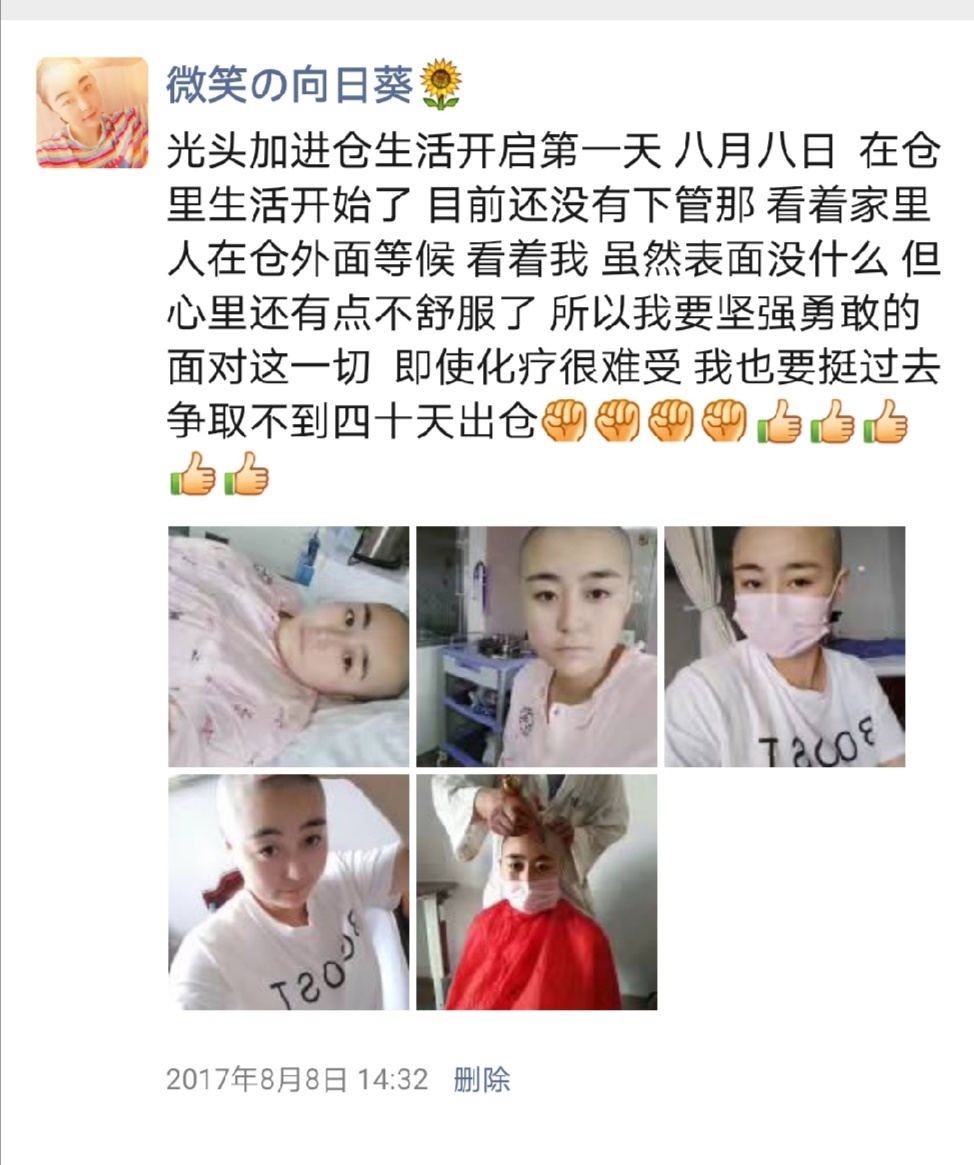Open the head-shaving photo with red cape

click(x=537, y=892)
